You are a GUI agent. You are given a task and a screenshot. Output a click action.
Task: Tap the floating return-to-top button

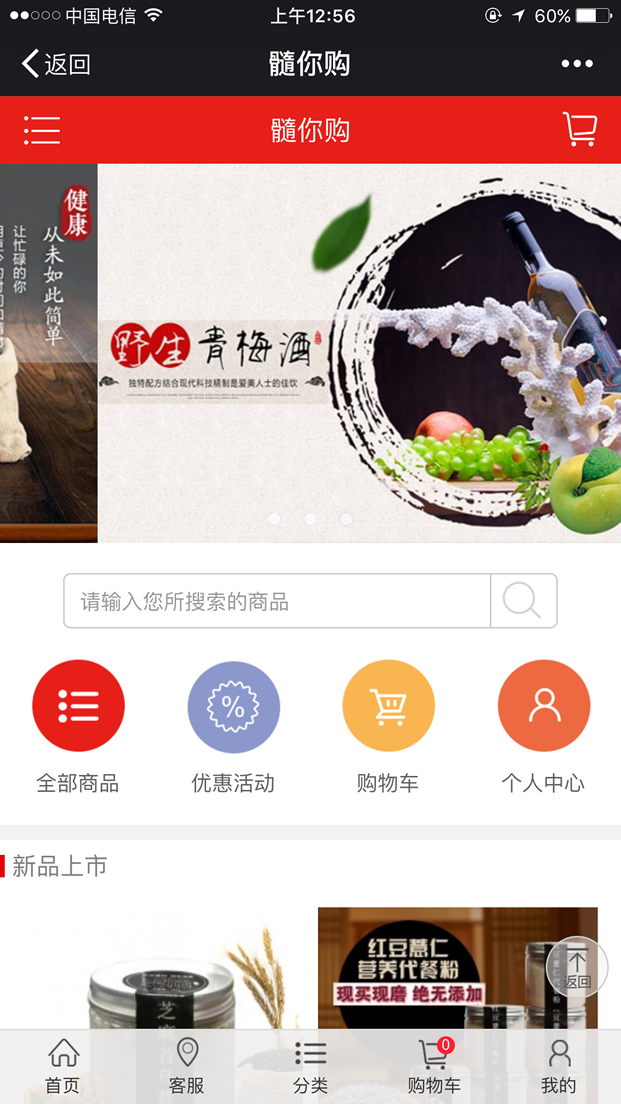coord(577,967)
